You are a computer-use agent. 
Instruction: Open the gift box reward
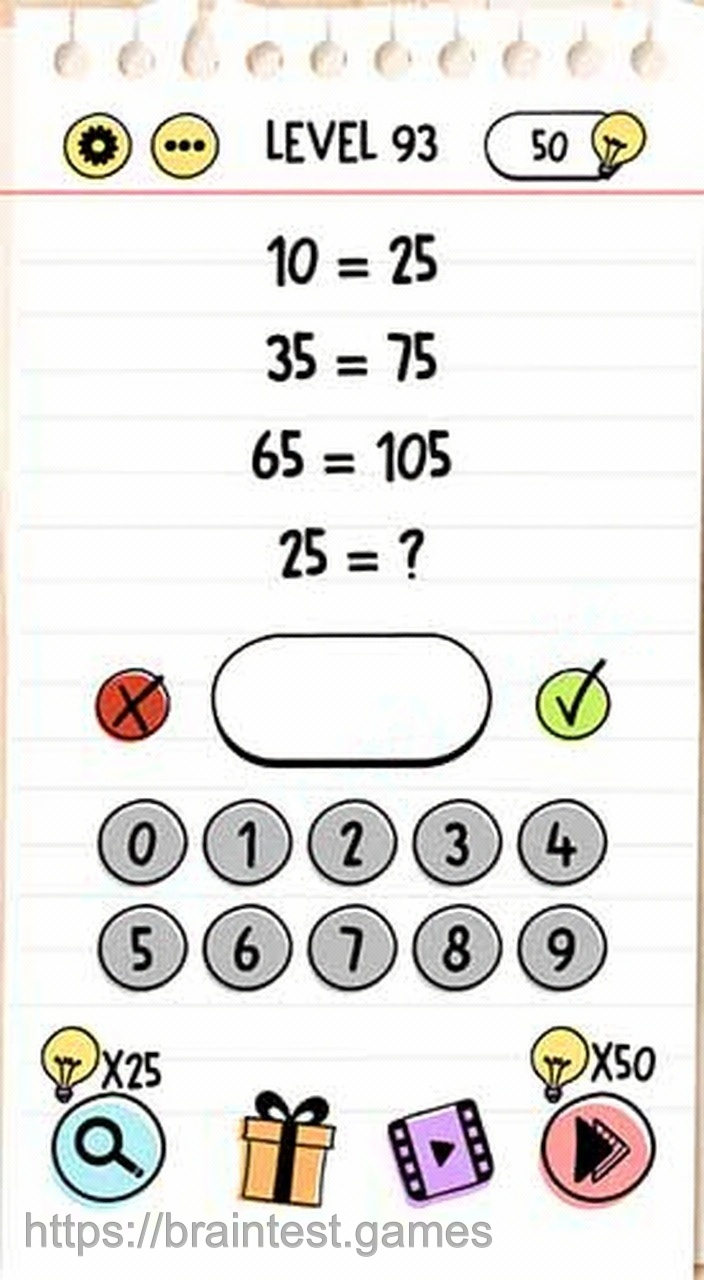coord(287,1150)
